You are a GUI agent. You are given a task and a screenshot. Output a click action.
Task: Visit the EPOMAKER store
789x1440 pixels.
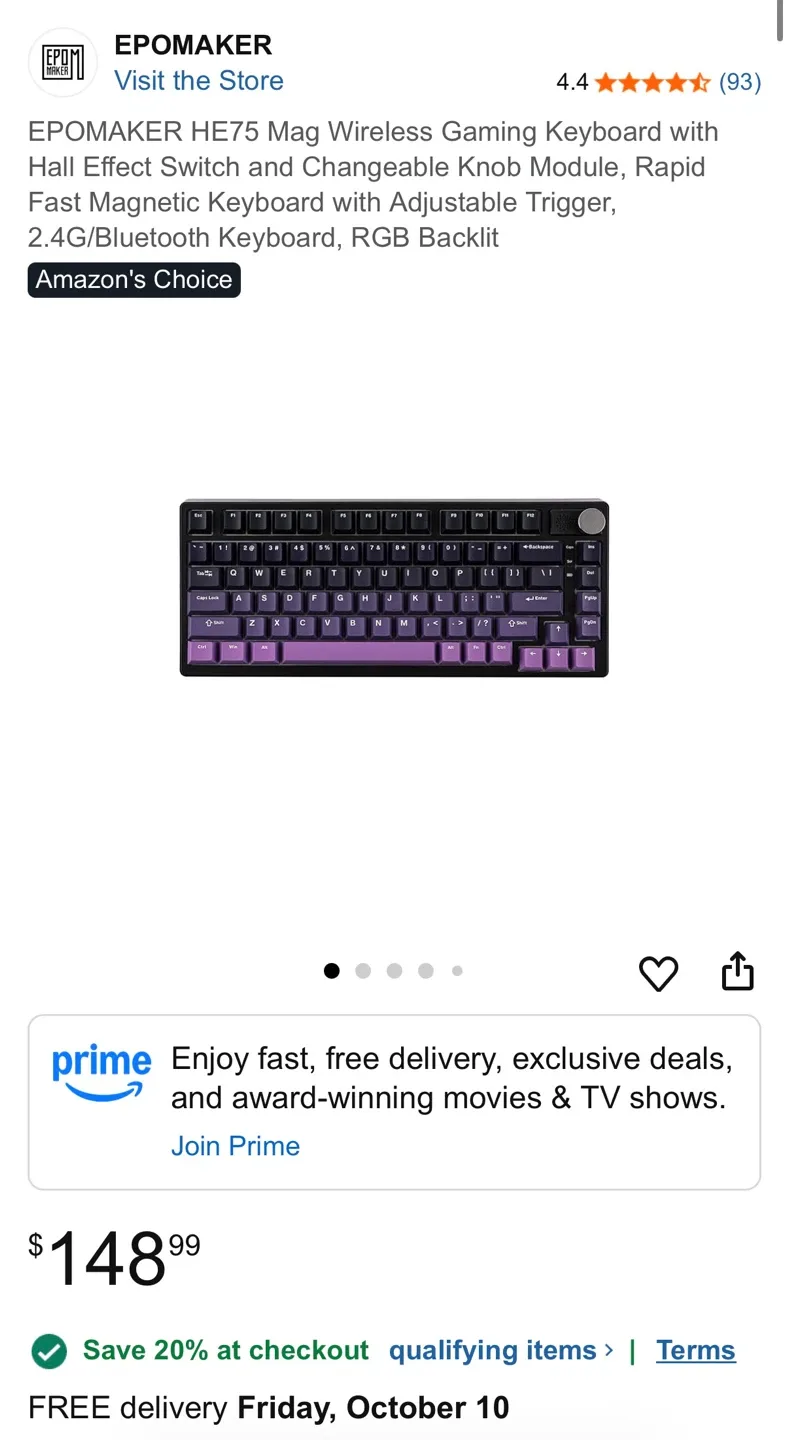(x=198, y=81)
